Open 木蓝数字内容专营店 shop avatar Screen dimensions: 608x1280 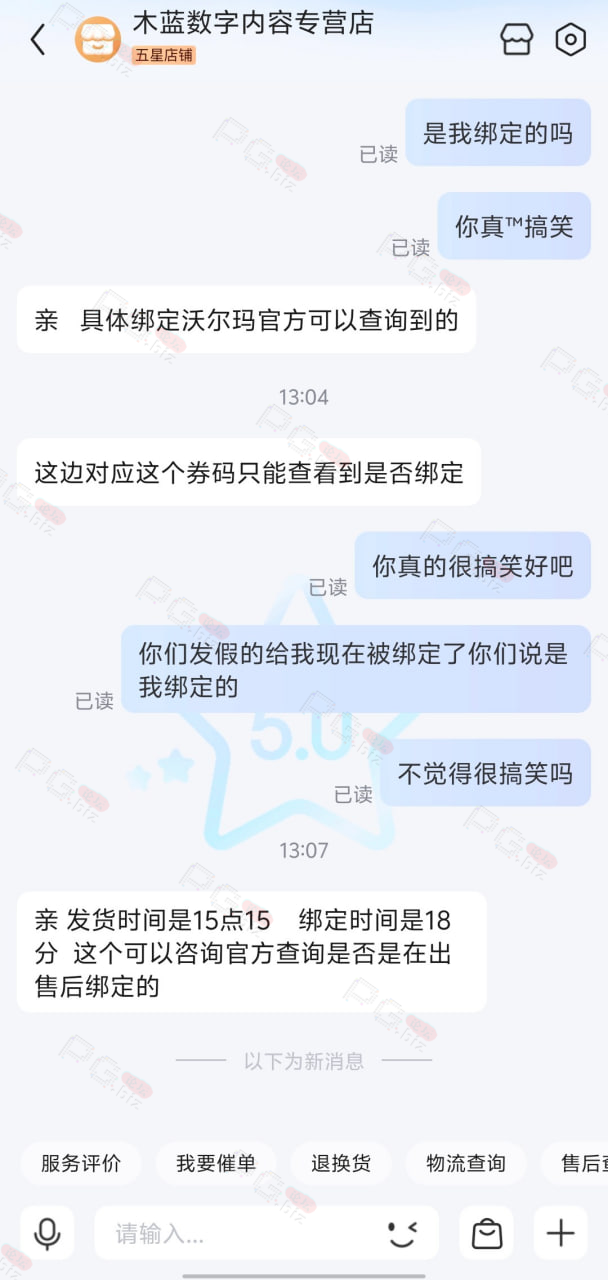[98, 40]
